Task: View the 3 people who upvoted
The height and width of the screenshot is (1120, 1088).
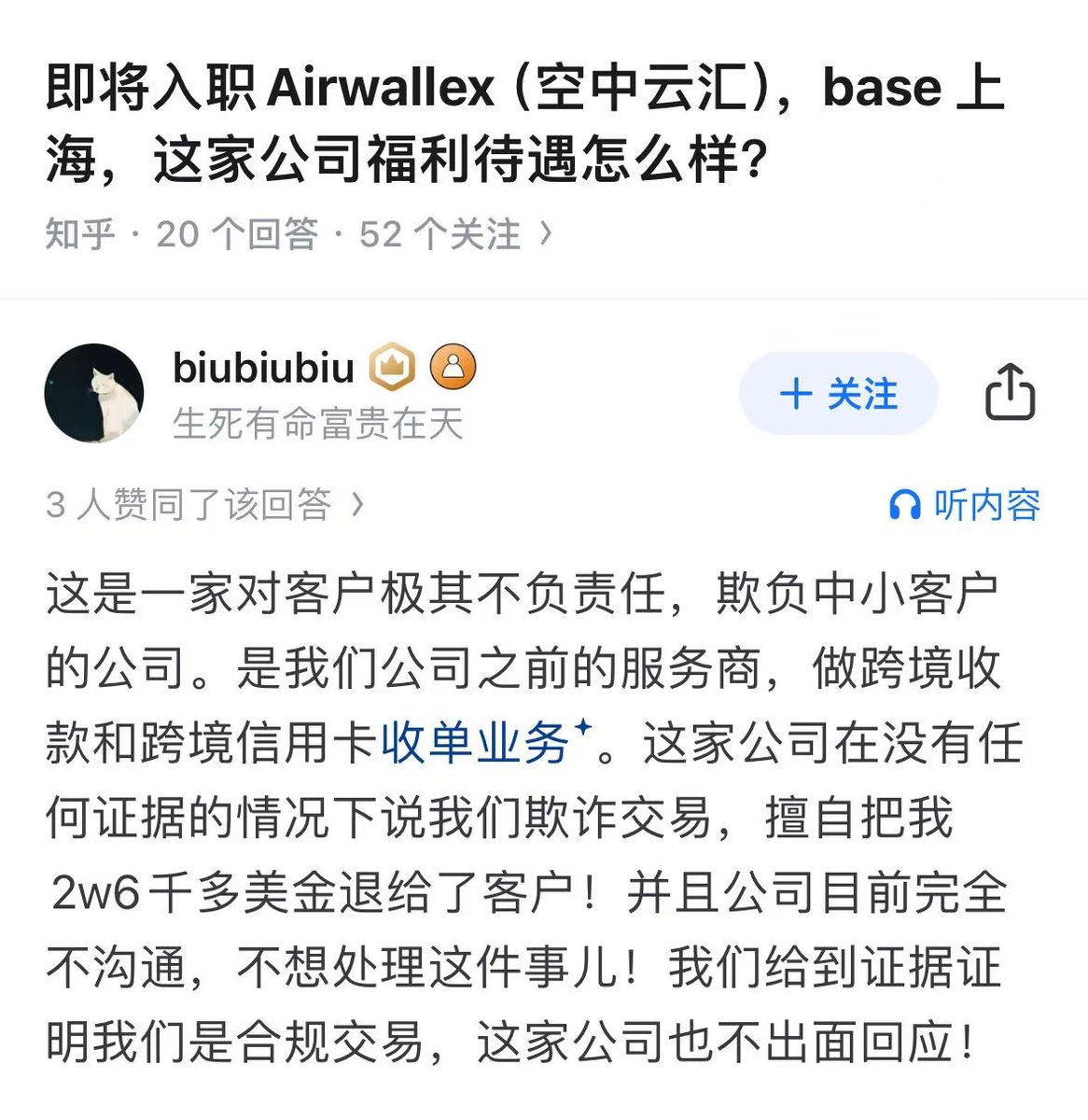Action: 204,505
